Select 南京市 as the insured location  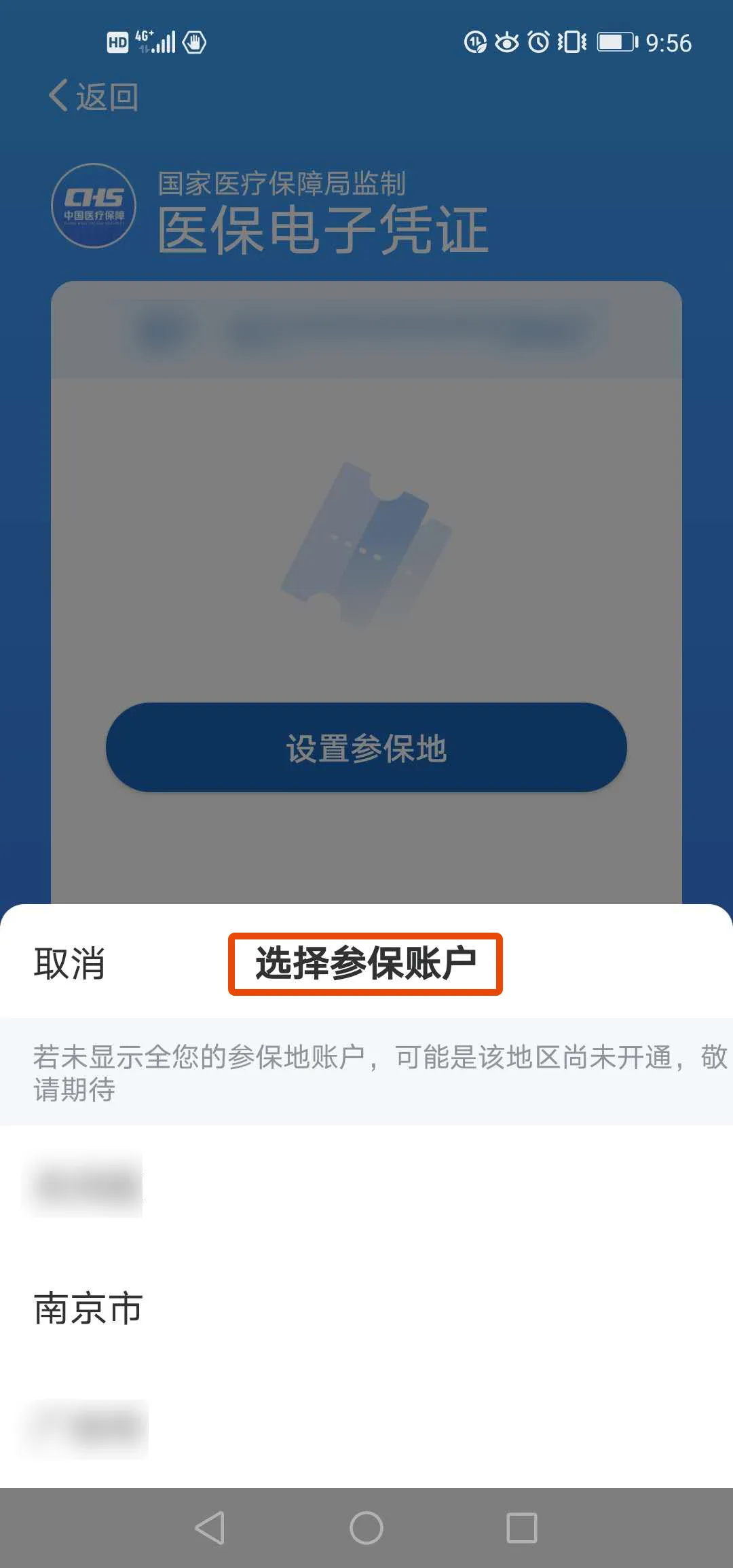[x=88, y=1309]
